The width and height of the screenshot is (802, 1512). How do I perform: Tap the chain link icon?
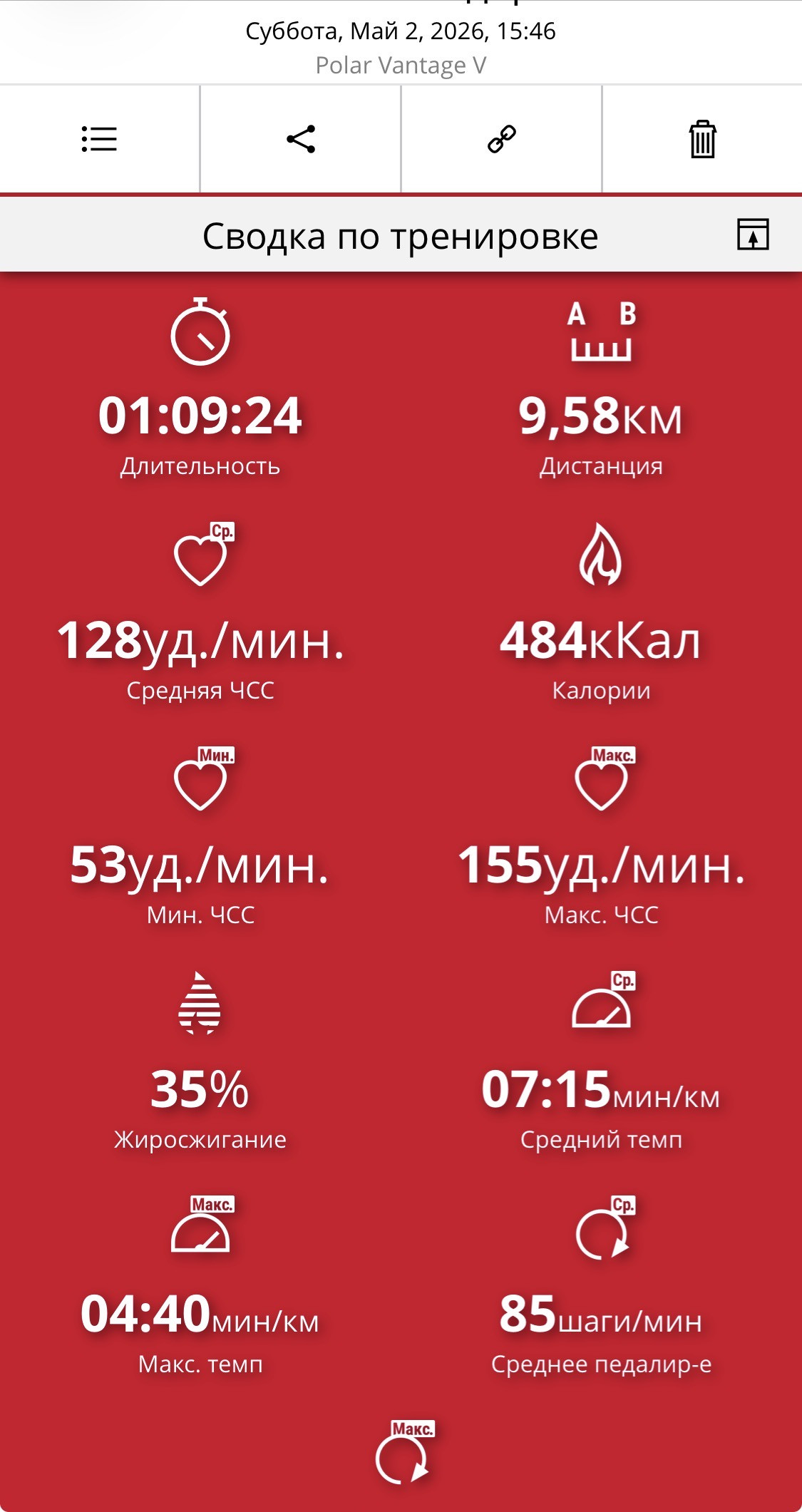(x=502, y=139)
